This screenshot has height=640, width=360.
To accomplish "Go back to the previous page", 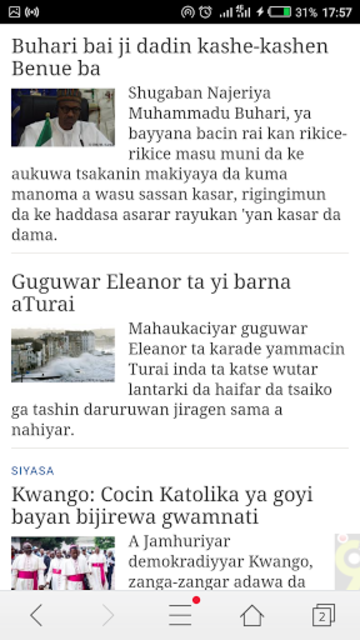I will (x=37, y=615).
